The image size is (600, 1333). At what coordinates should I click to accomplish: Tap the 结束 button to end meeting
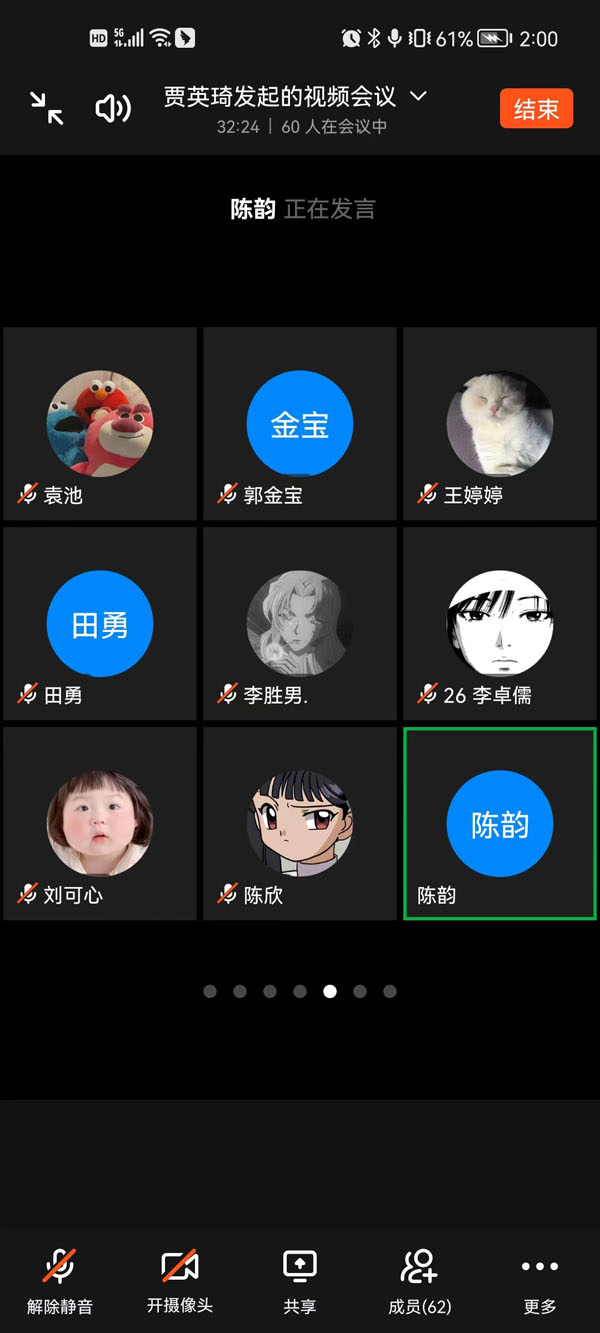(536, 109)
